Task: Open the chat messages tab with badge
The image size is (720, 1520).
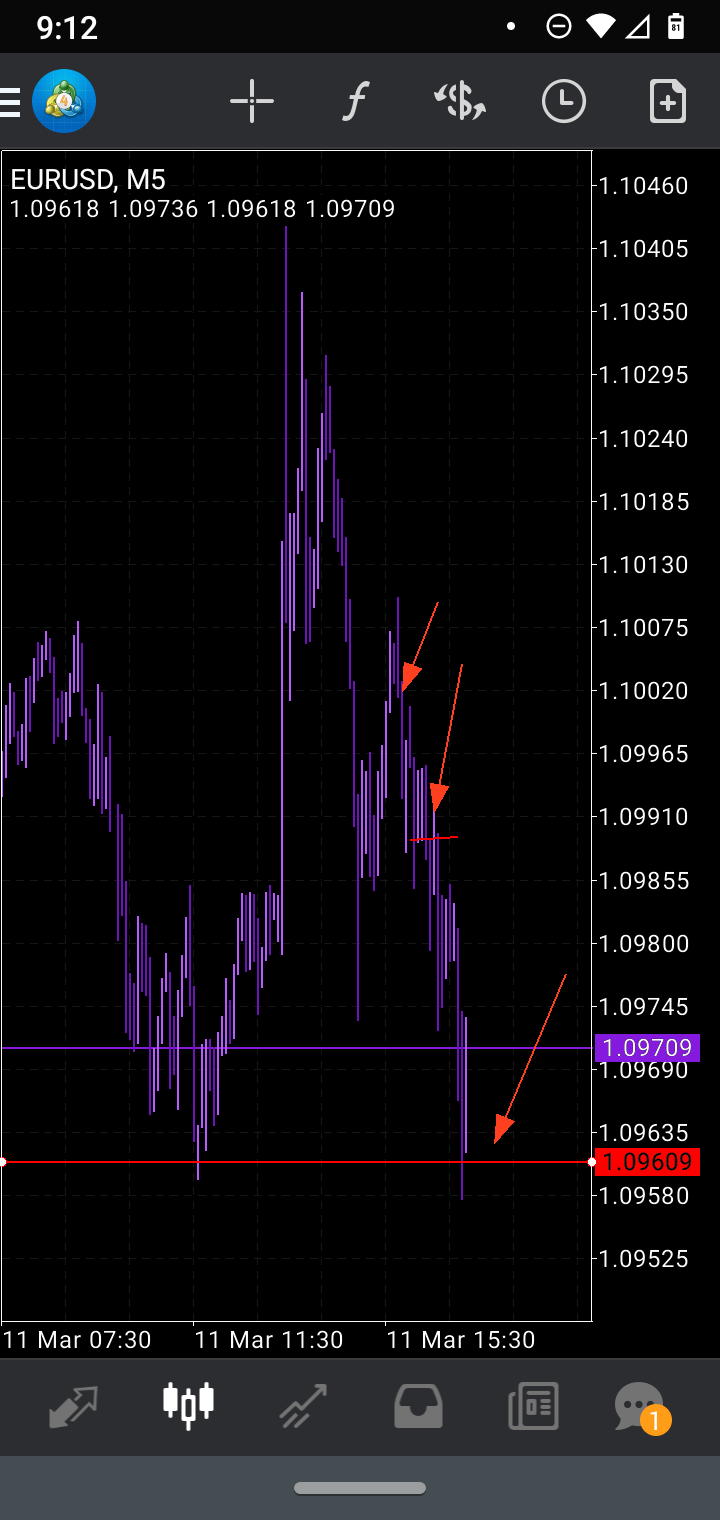Action: pyautogui.click(x=640, y=1406)
